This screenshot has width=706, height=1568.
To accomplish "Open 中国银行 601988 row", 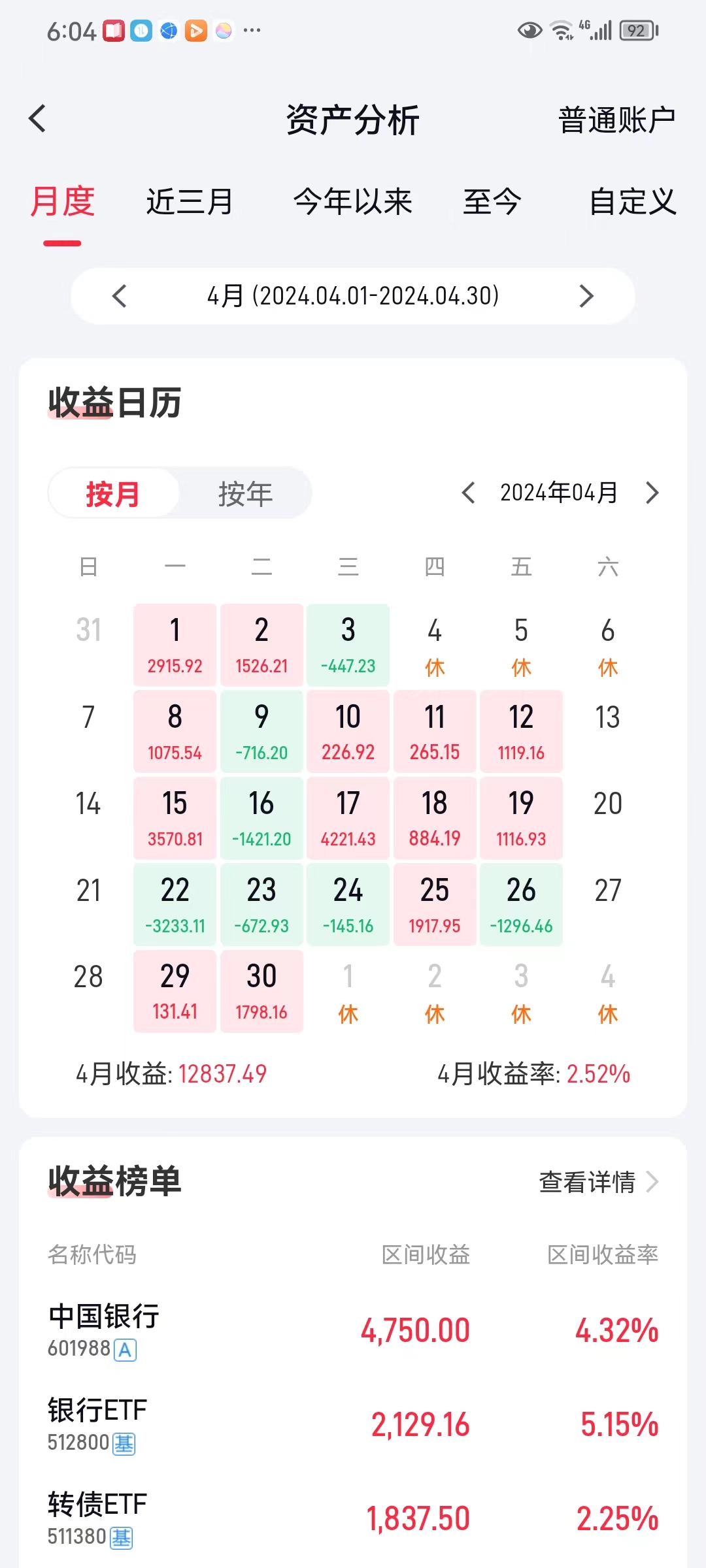I will (353, 1331).
